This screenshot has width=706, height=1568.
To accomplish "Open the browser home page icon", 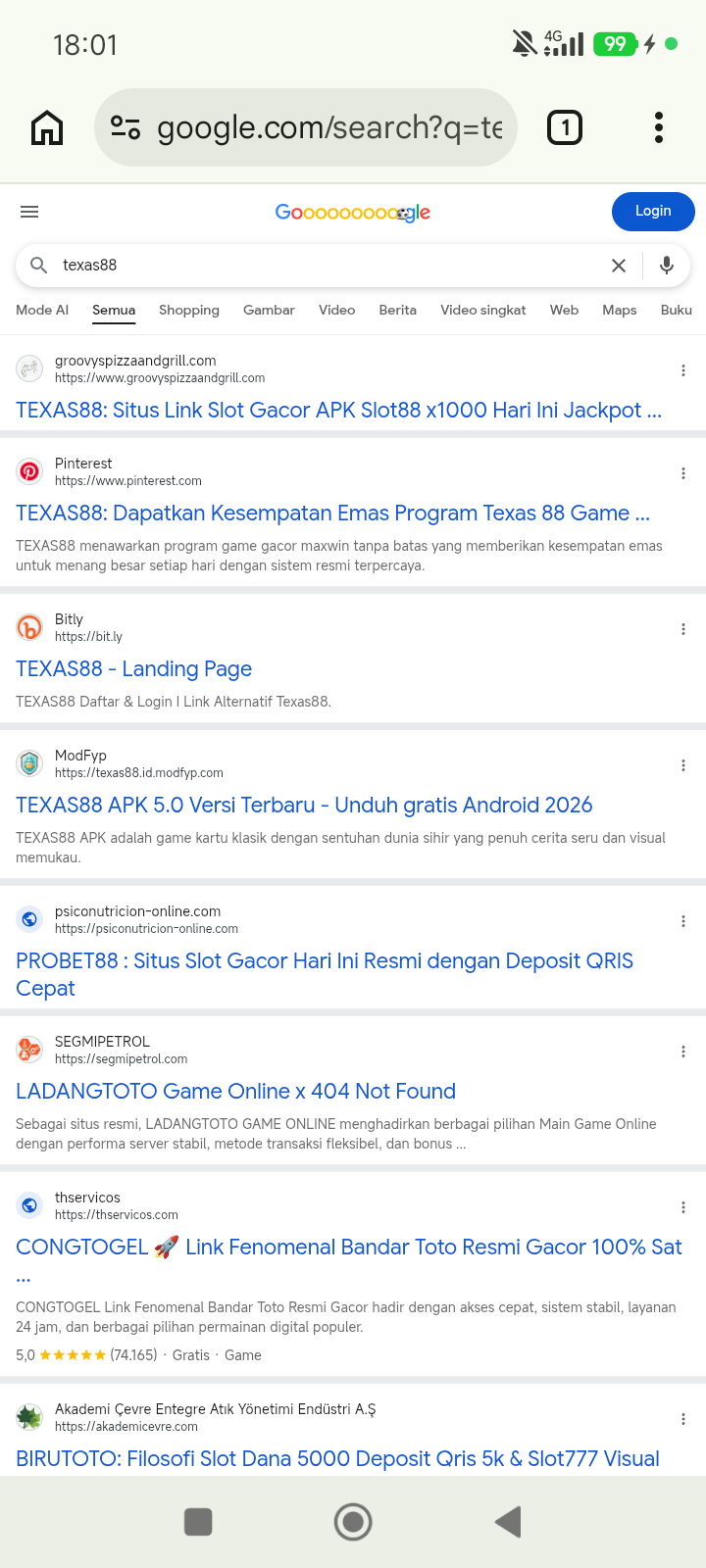I will point(47,127).
